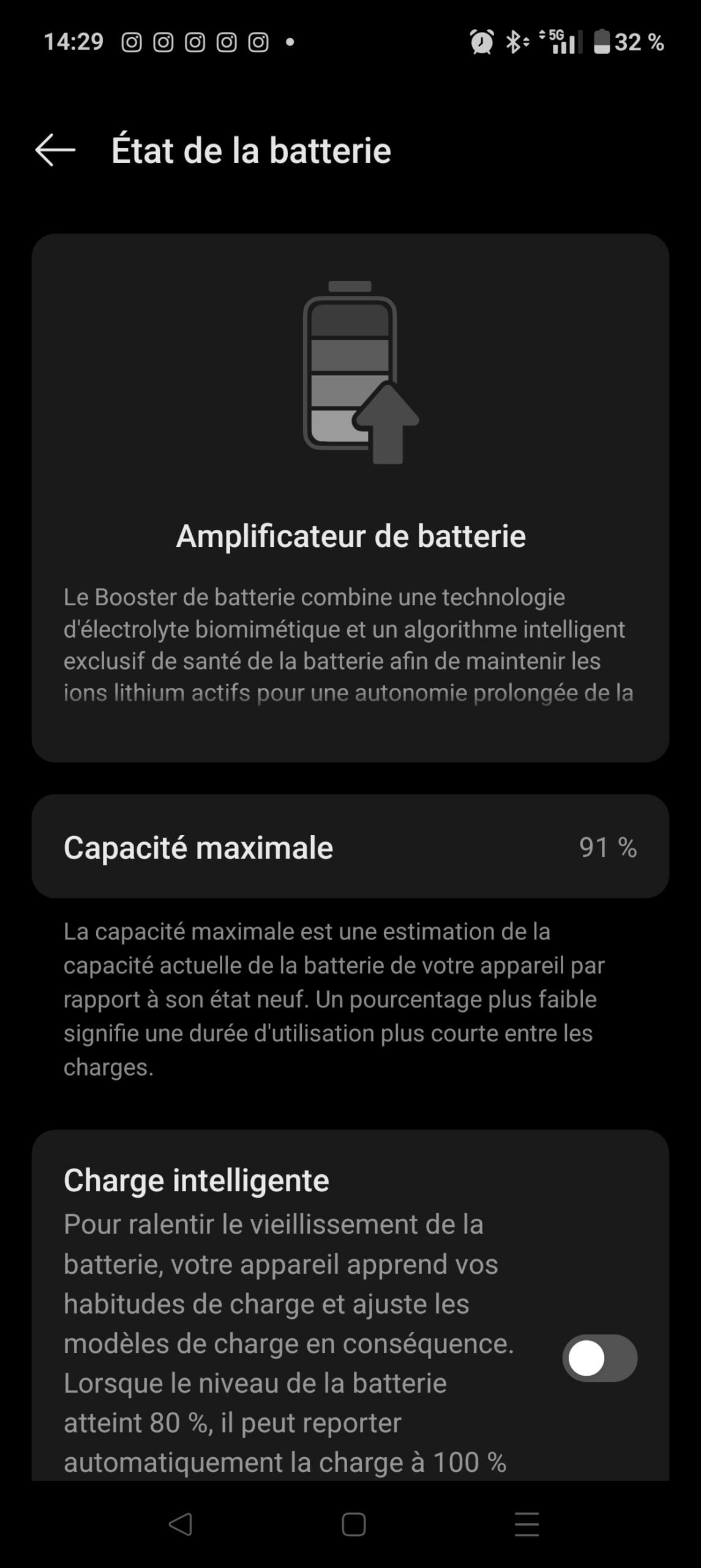Tap the 32 % battery percentage text

(x=639, y=42)
